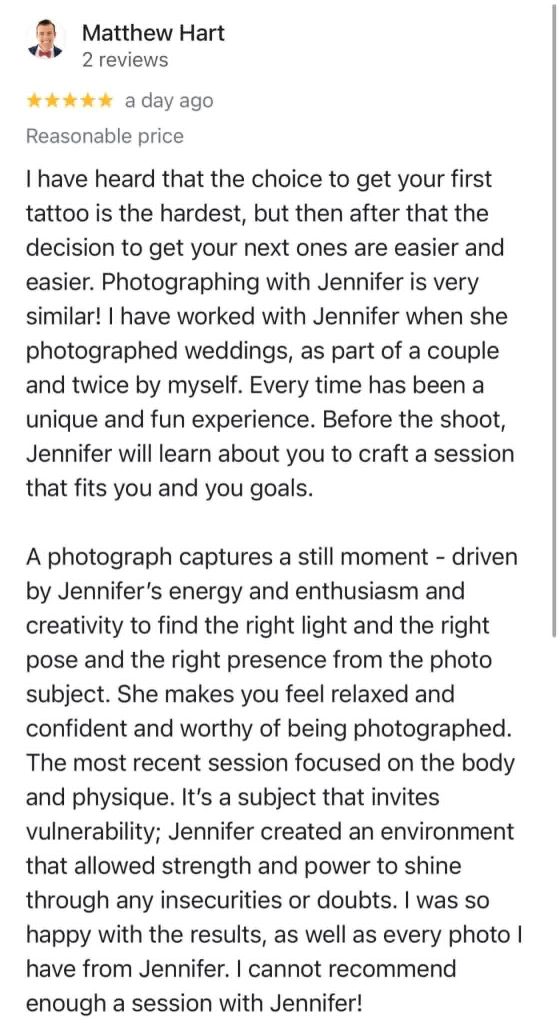Open Matthew Hart's profile photo
This screenshot has height=1024, width=560.
tap(45, 41)
